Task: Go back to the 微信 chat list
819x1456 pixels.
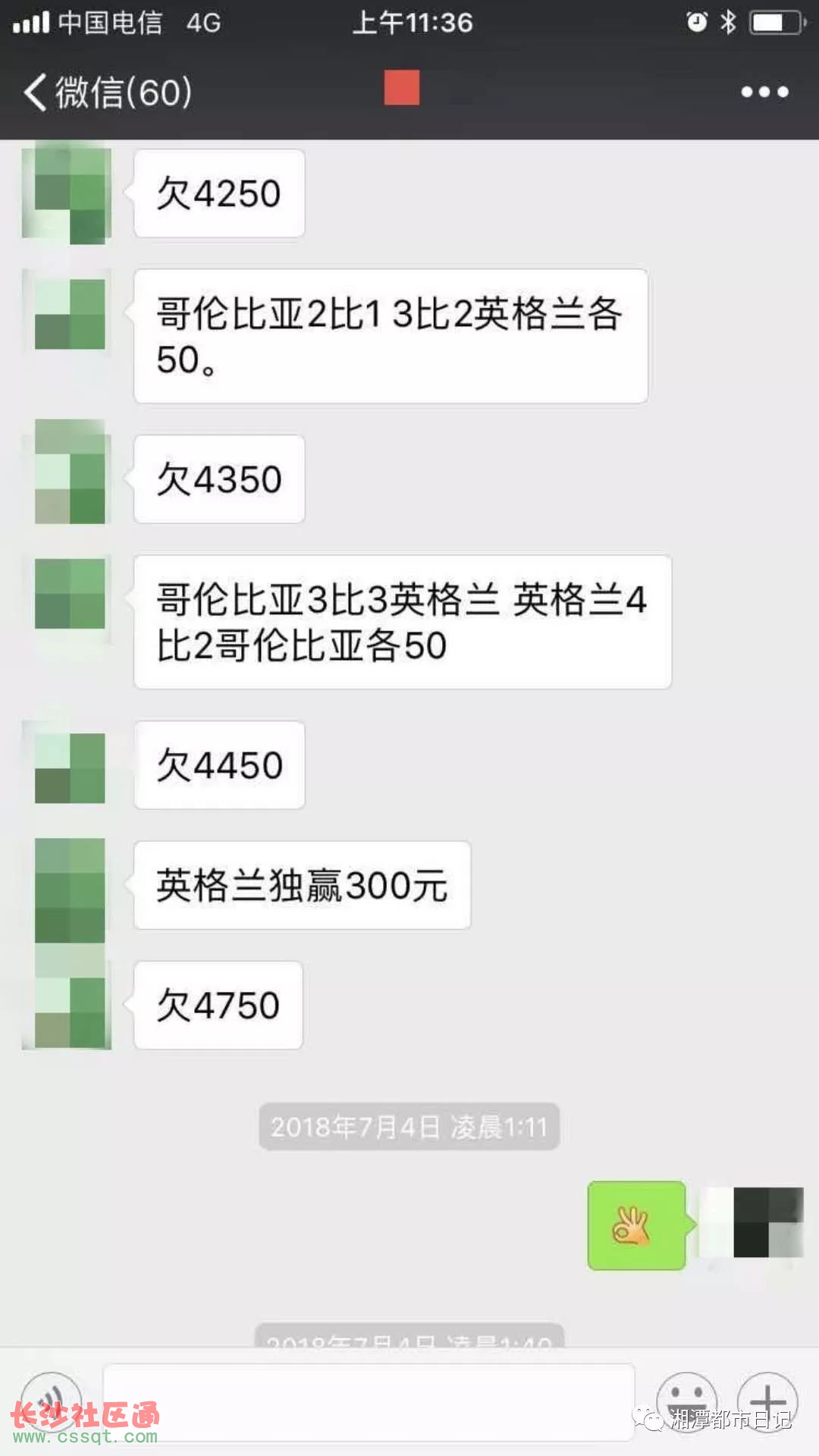Action: pyautogui.click(x=107, y=93)
